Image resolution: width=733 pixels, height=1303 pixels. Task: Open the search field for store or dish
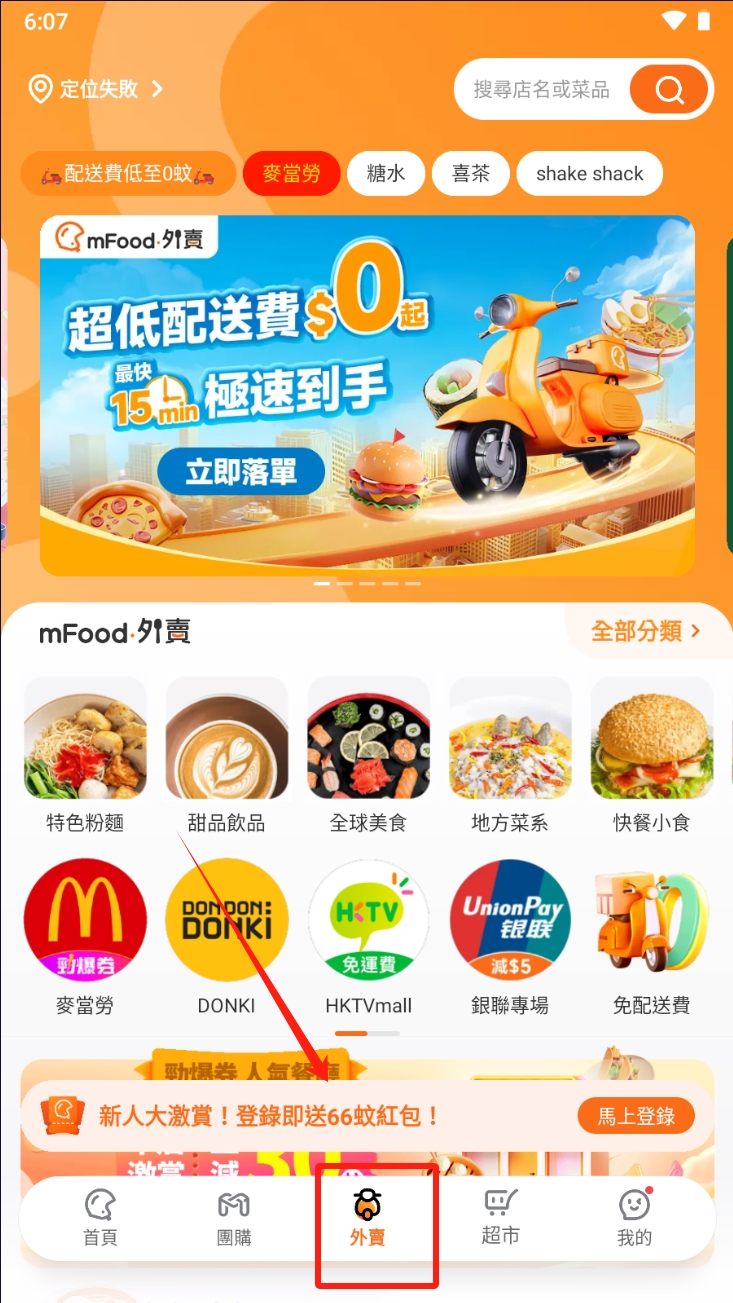pyautogui.click(x=541, y=90)
